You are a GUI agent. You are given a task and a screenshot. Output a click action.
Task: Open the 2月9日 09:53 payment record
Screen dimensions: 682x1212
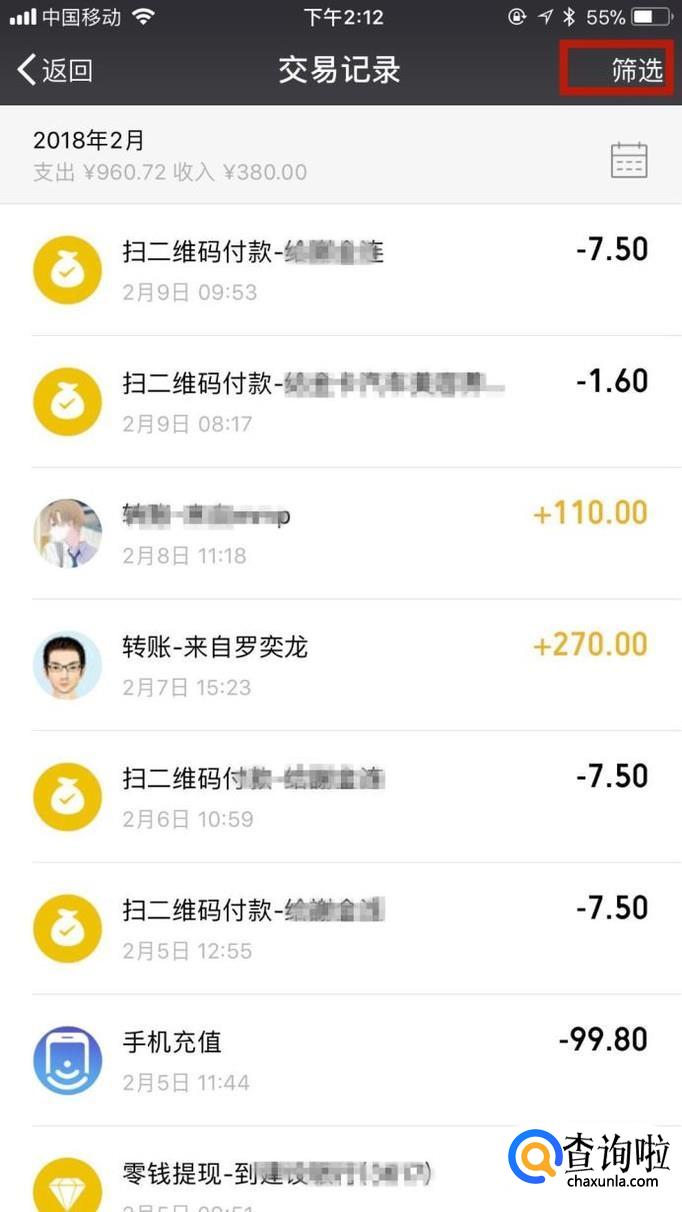pos(340,270)
